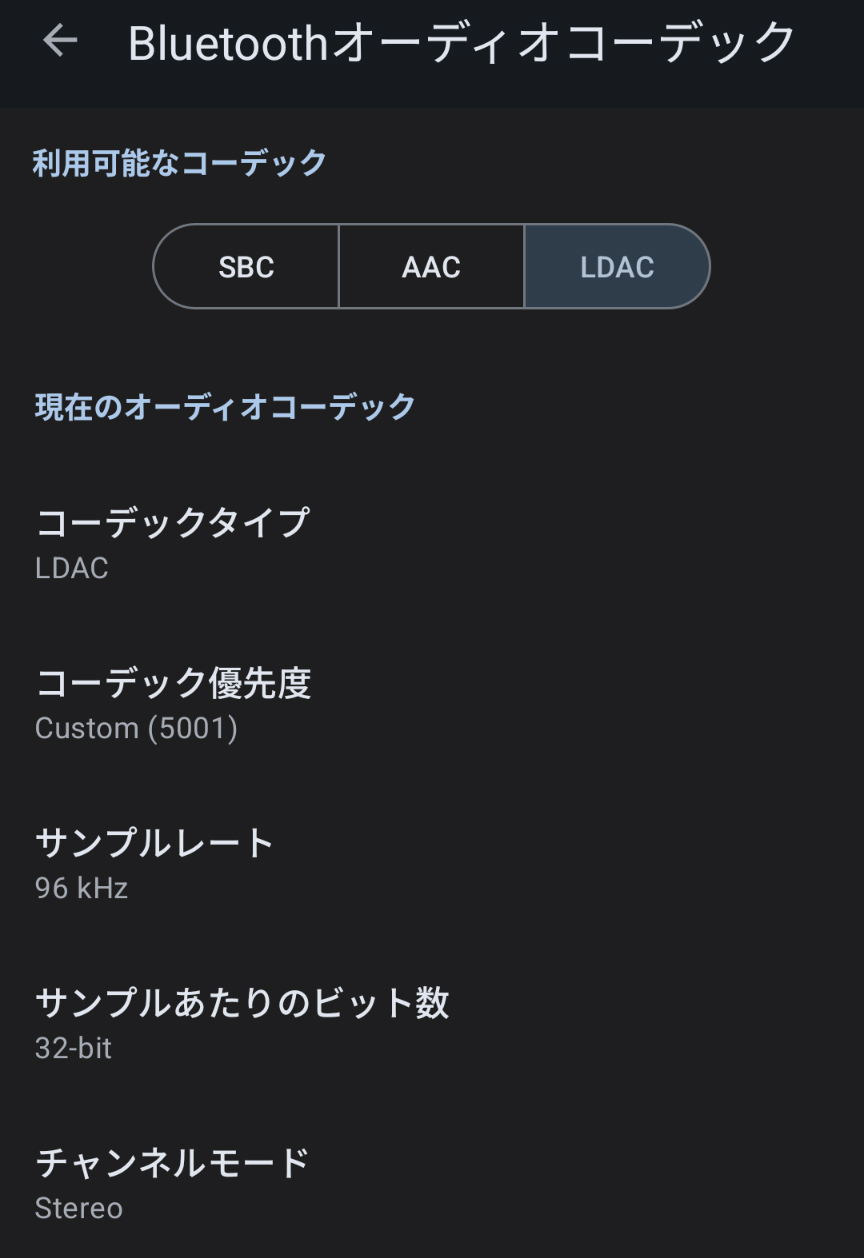
Task: Select the LDAC codec
Action: 616,267
